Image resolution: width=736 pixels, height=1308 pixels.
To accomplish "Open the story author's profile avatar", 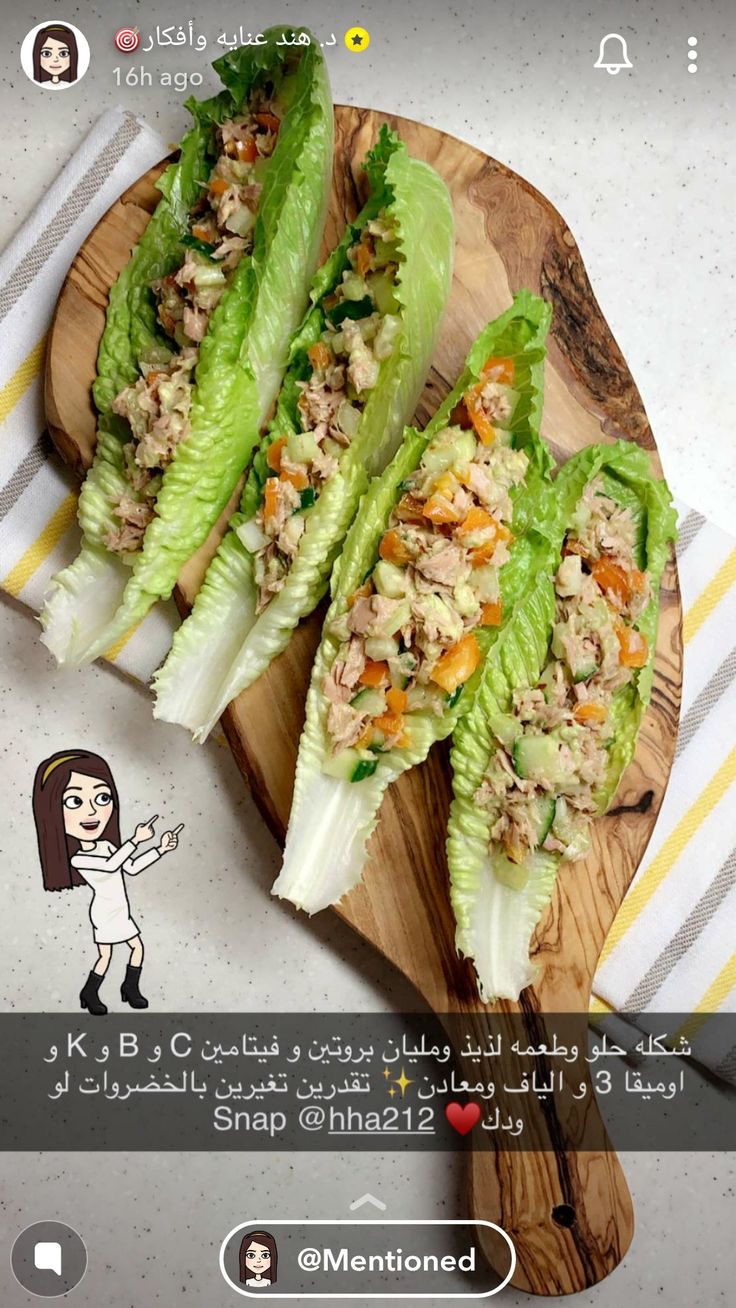I will pyautogui.click(x=55, y=55).
